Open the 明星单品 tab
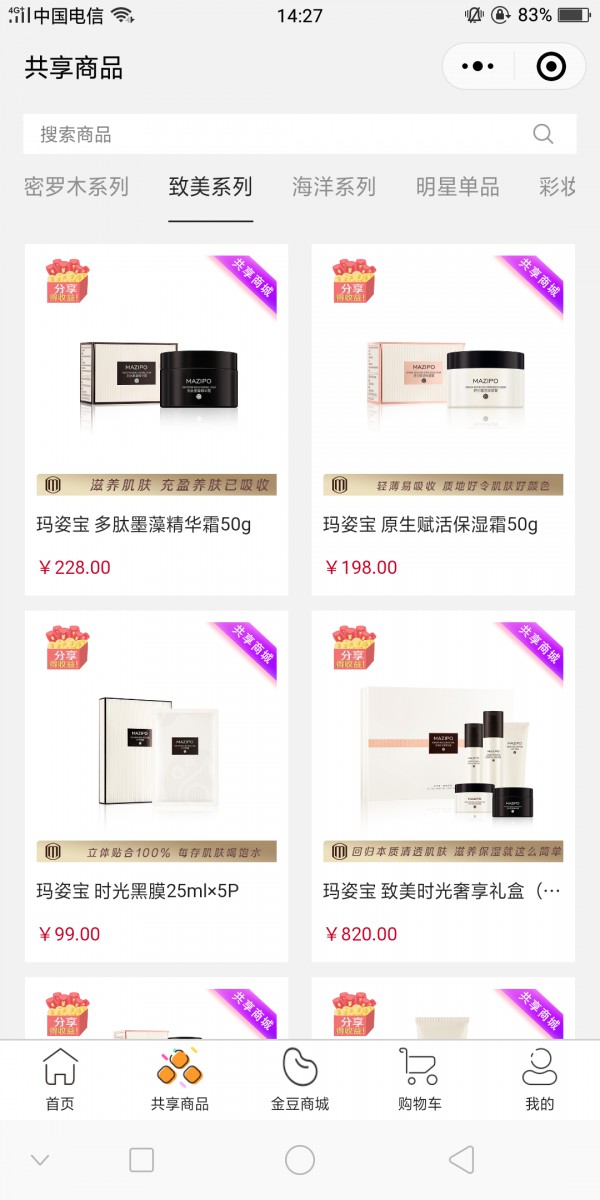 pyautogui.click(x=457, y=187)
